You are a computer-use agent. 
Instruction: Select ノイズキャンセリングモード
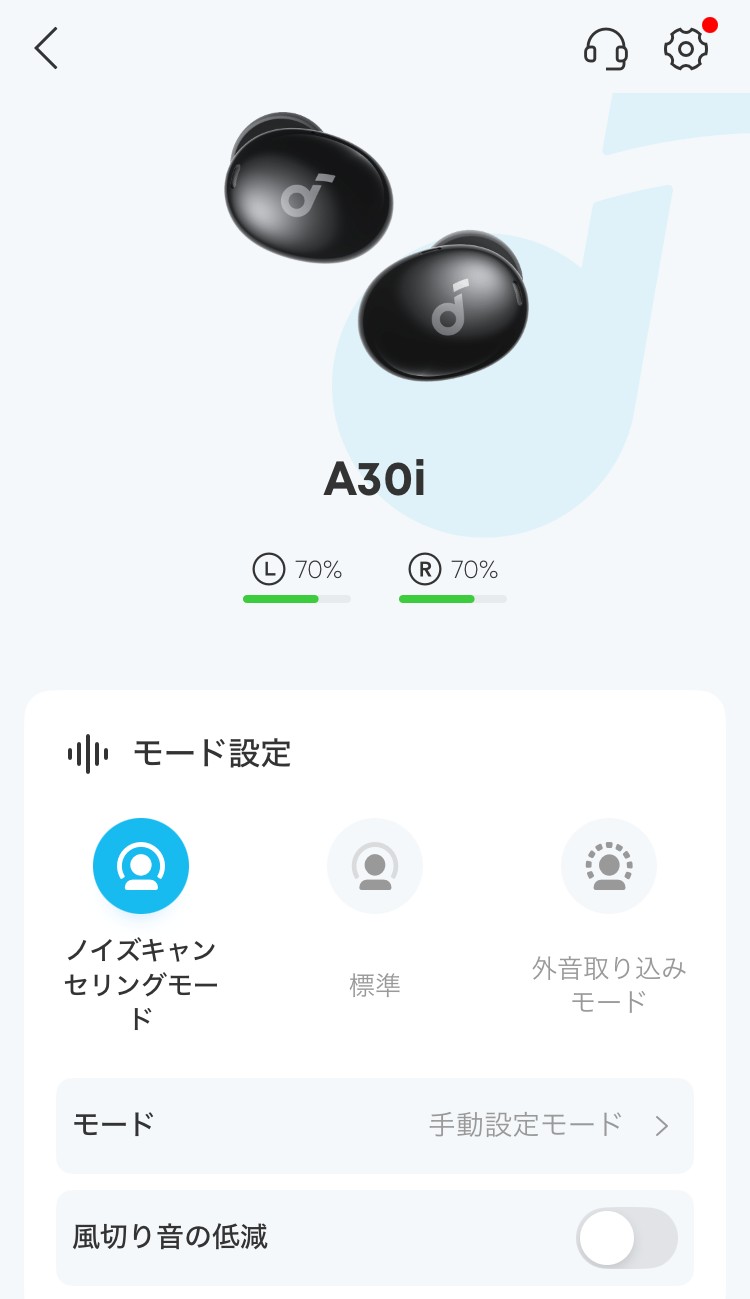tap(141, 866)
